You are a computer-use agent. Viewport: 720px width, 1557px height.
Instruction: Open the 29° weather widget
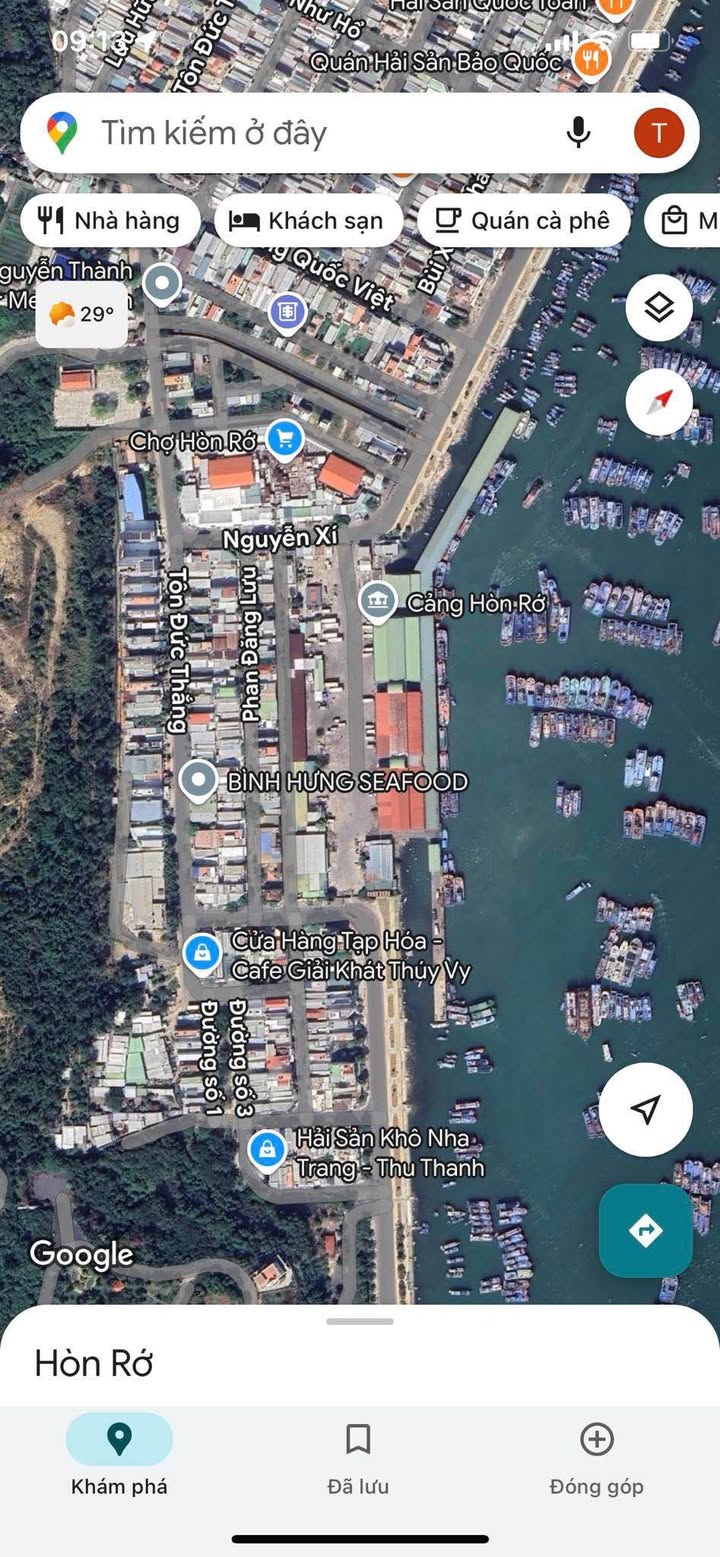click(x=82, y=314)
